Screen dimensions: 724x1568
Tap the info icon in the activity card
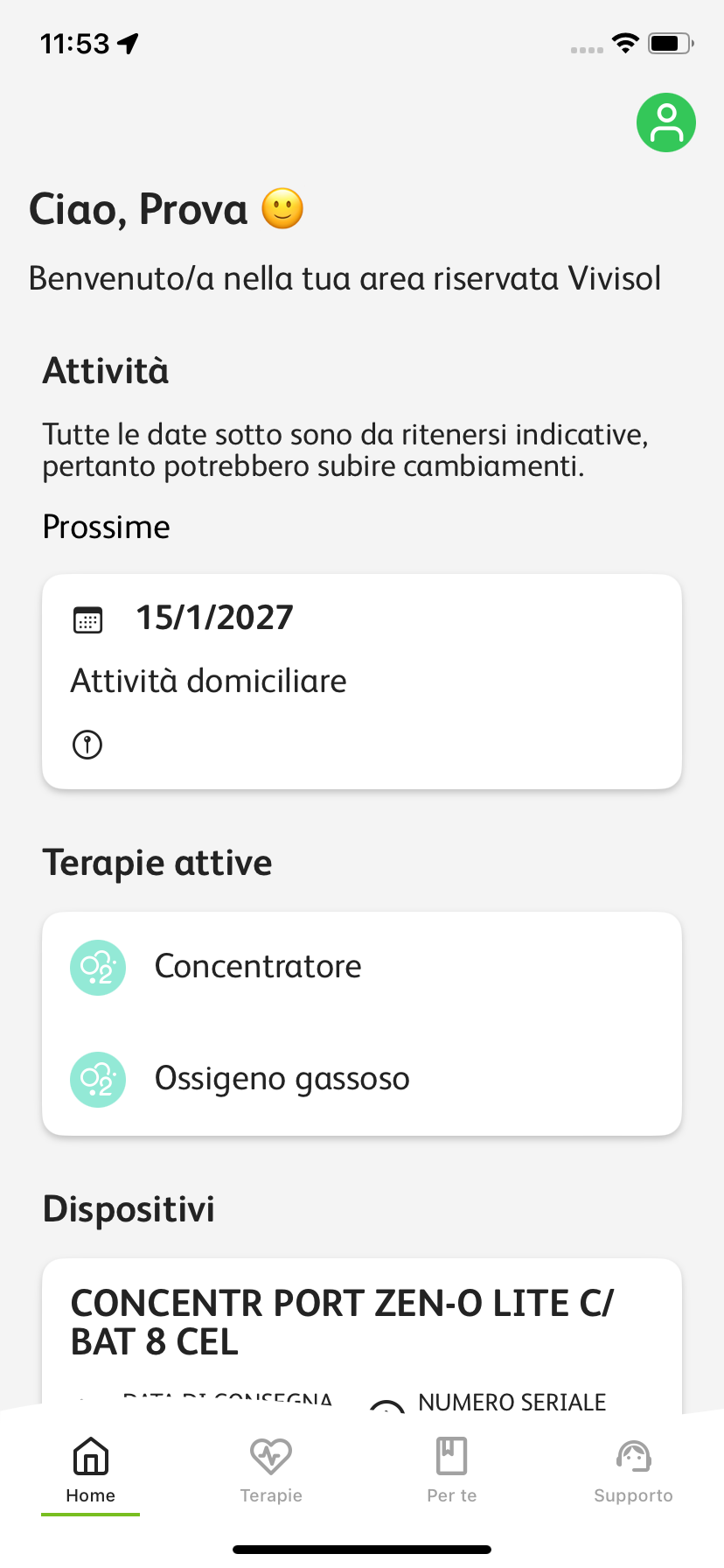click(x=87, y=745)
